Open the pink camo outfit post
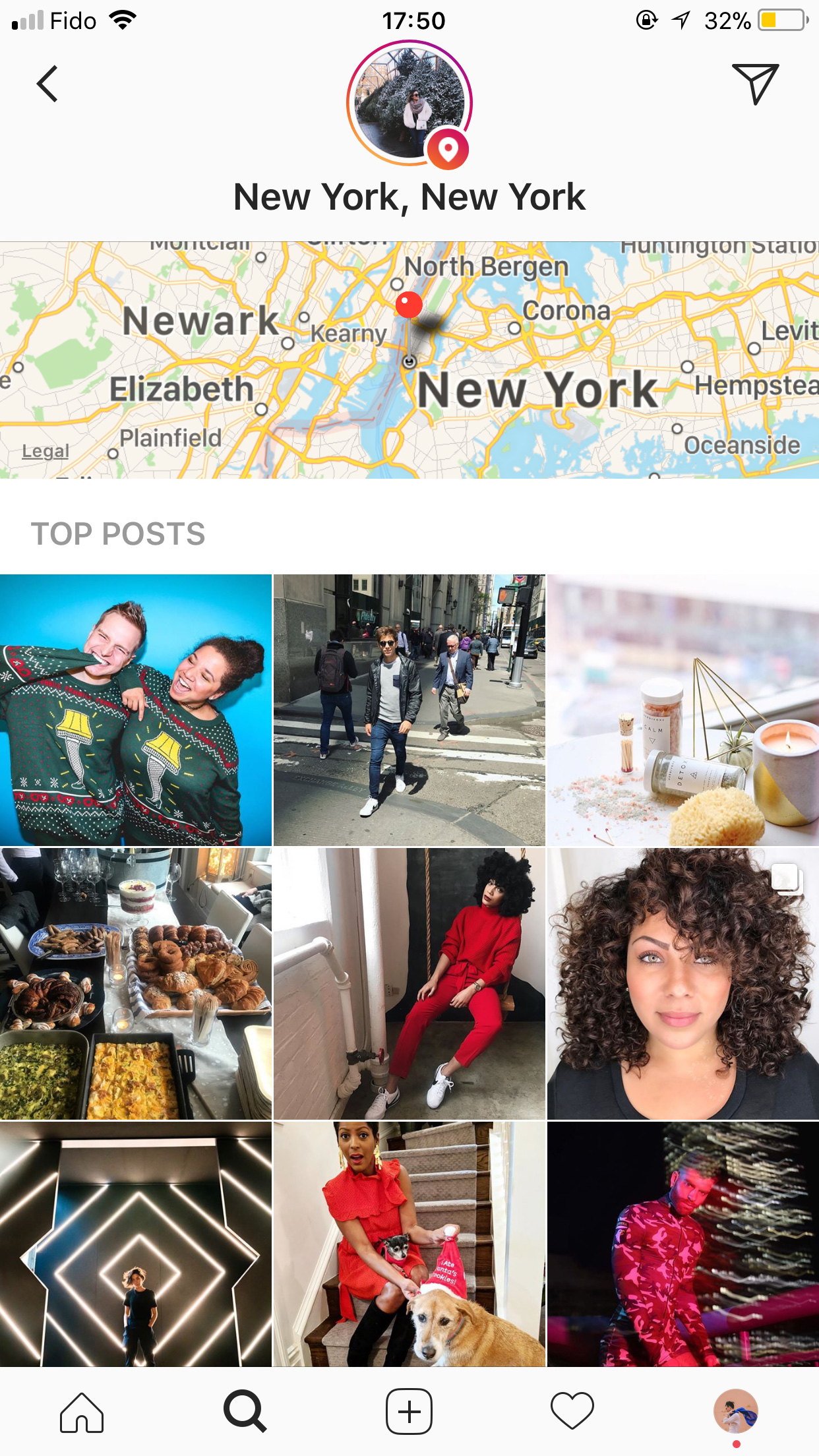 click(683, 1244)
